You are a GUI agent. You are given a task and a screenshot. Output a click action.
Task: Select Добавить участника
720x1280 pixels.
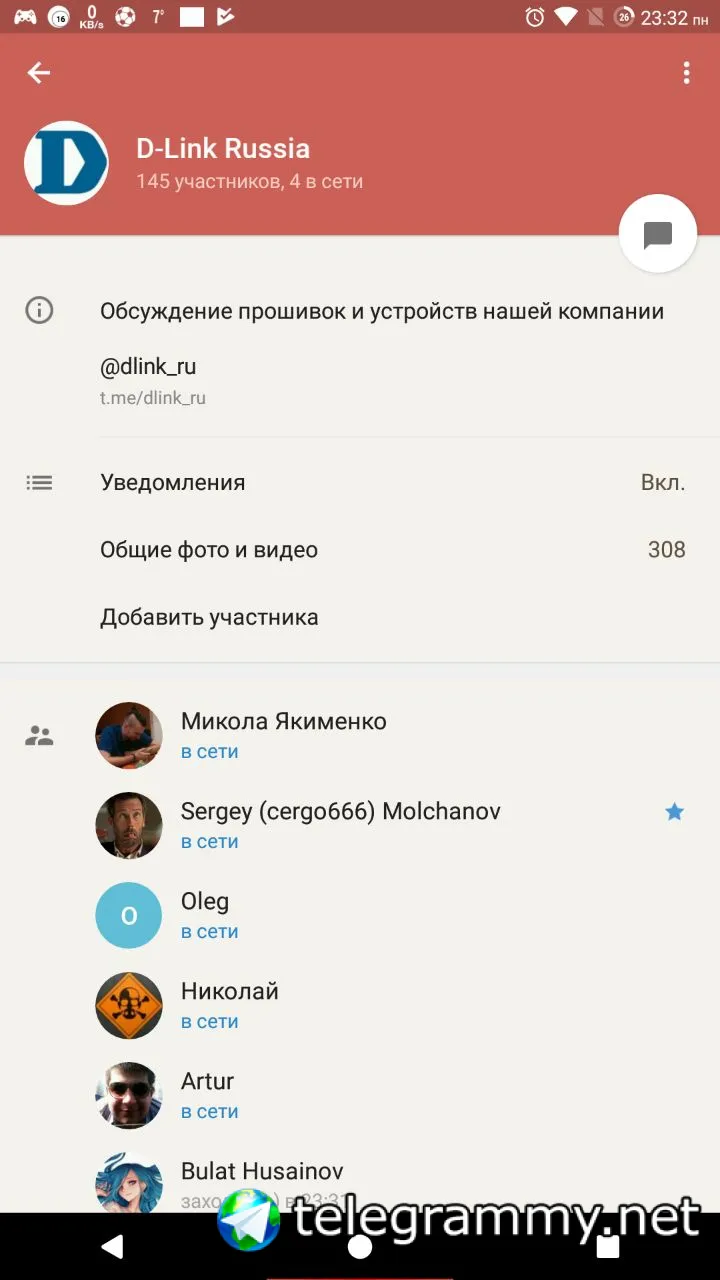[210, 617]
